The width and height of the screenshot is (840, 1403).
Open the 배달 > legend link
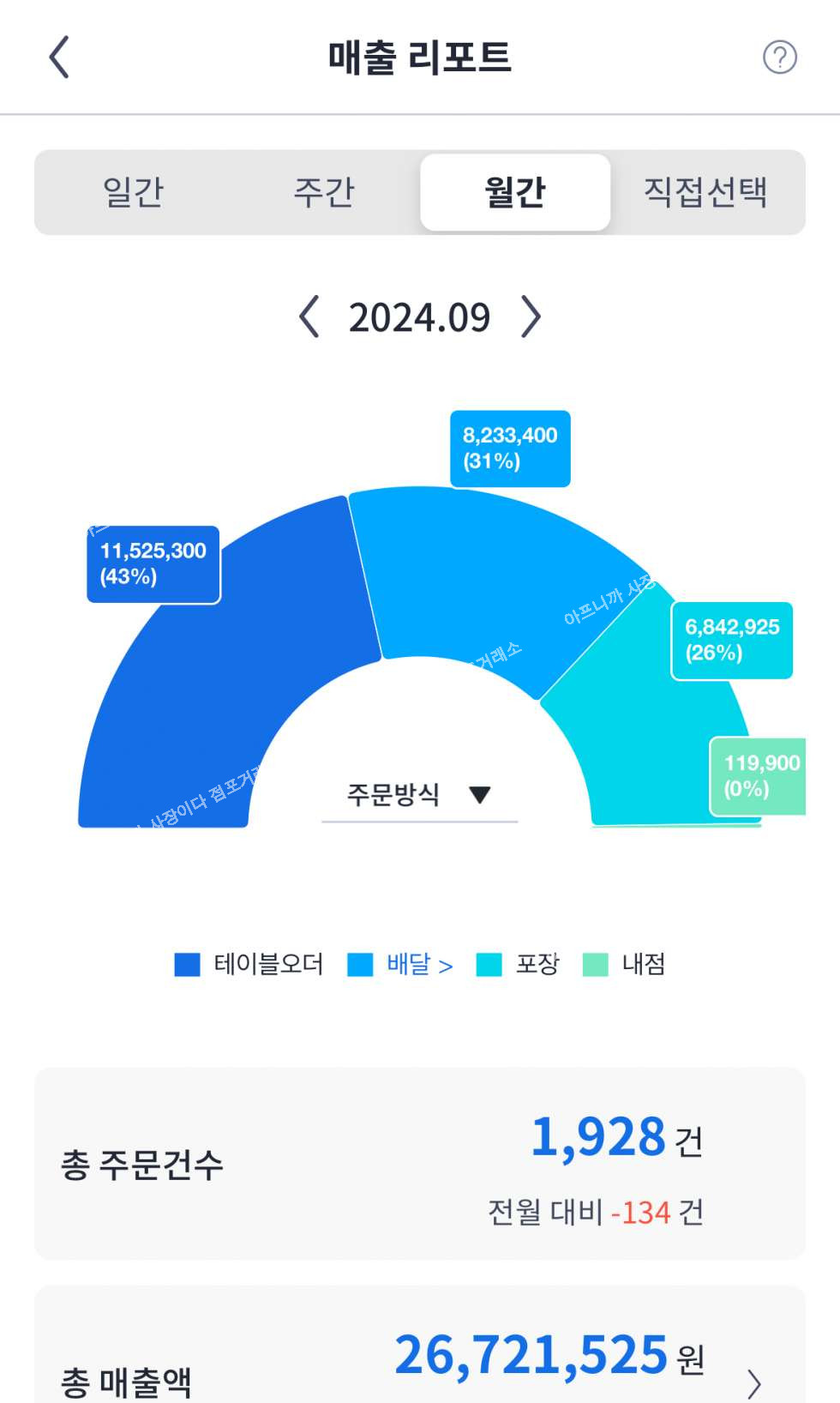tap(418, 964)
